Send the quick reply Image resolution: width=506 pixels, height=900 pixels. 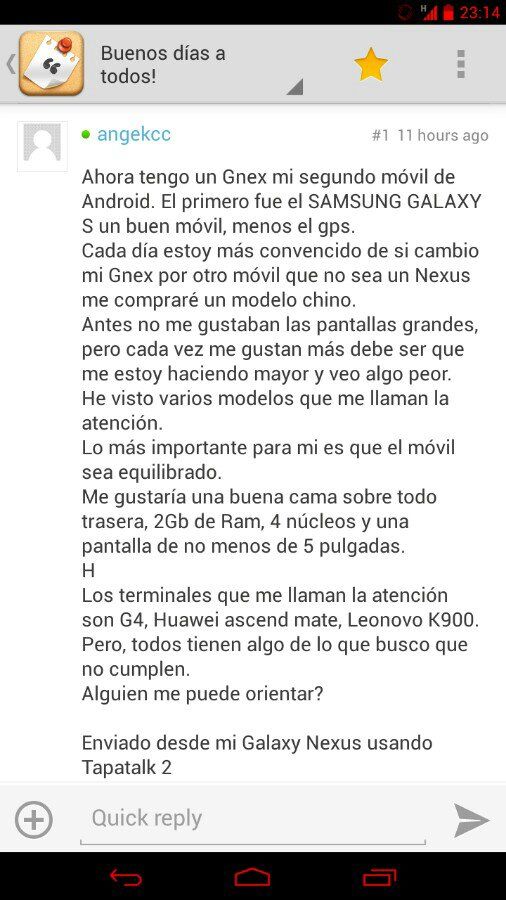(471, 820)
